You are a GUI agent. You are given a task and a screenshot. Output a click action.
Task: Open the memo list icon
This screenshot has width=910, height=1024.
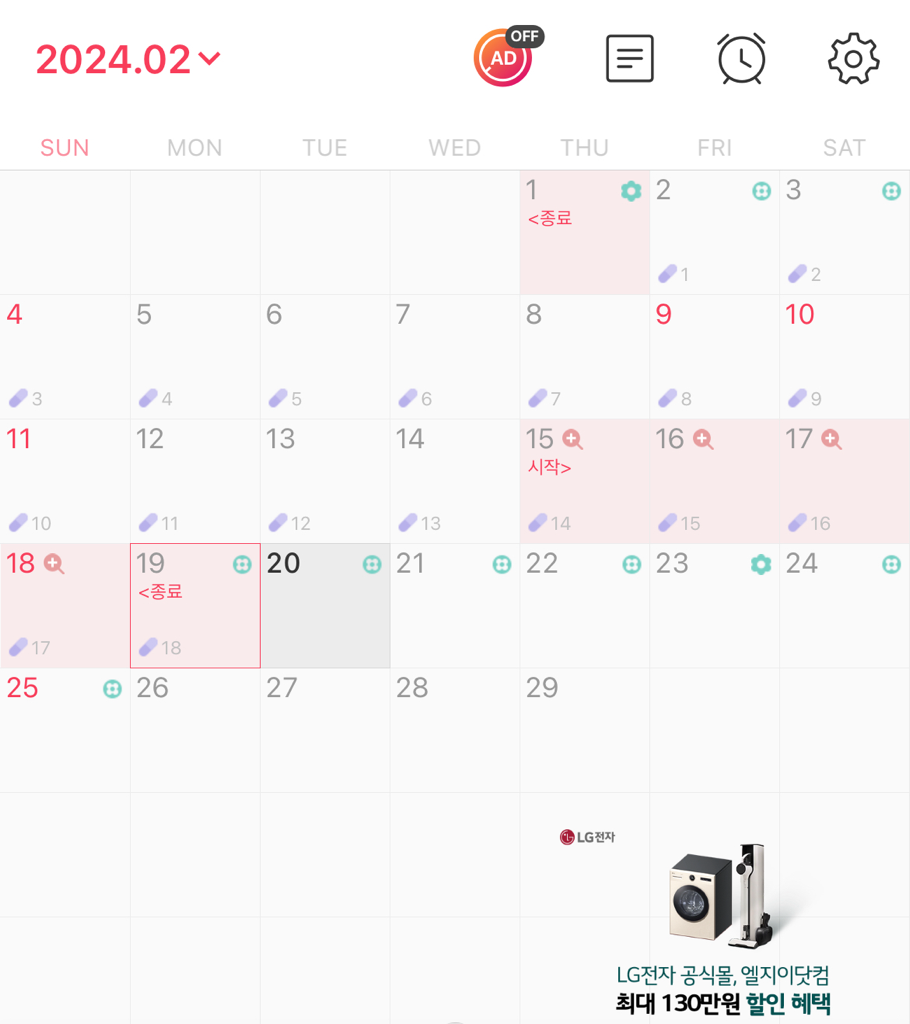[x=630, y=58]
